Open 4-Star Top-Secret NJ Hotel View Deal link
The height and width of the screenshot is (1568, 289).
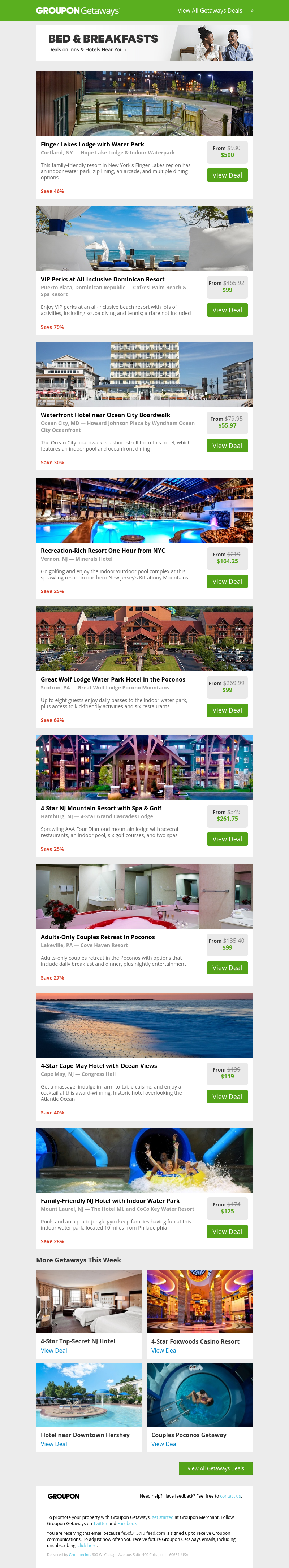pyautogui.click(x=54, y=1351)
